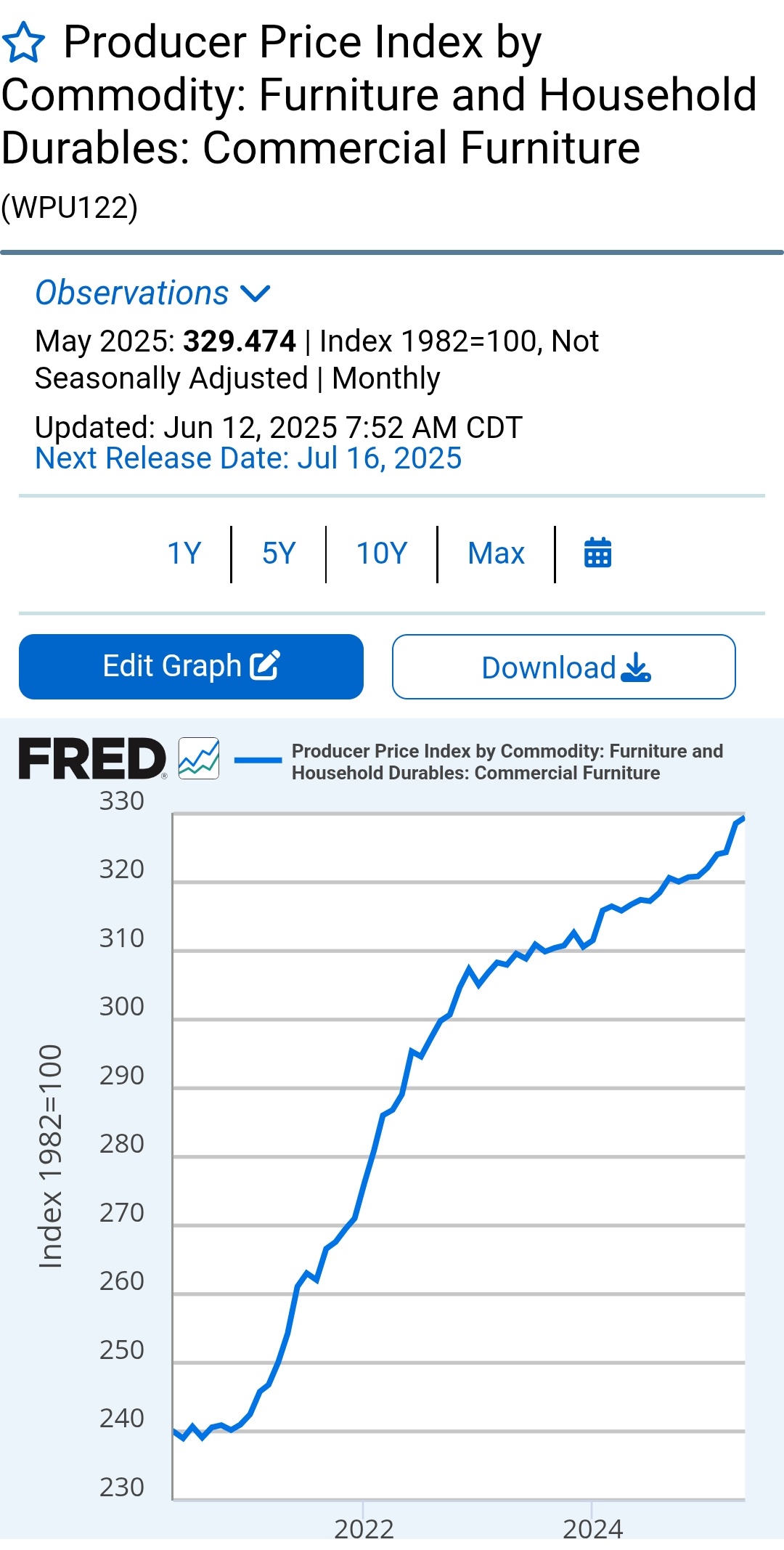Select the 5Y time range
This screenshot has width=784, height=1550.
pyautogui.click(x=279, y=553)
